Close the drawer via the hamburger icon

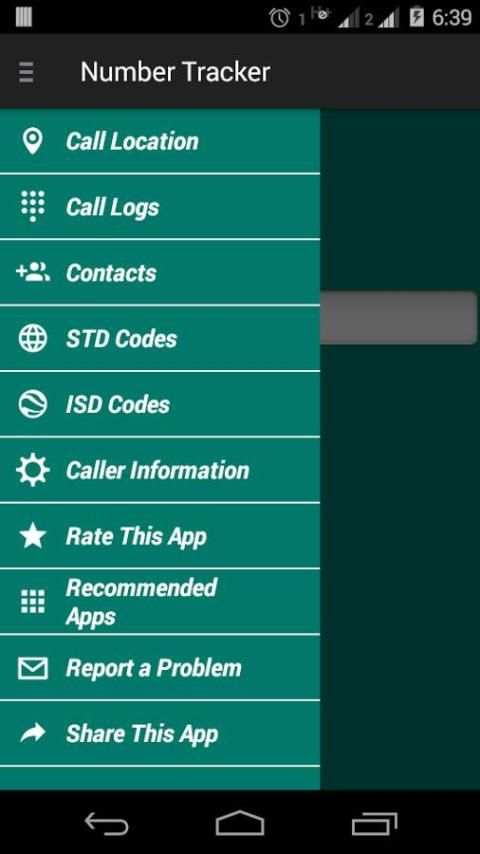[26, 72]
